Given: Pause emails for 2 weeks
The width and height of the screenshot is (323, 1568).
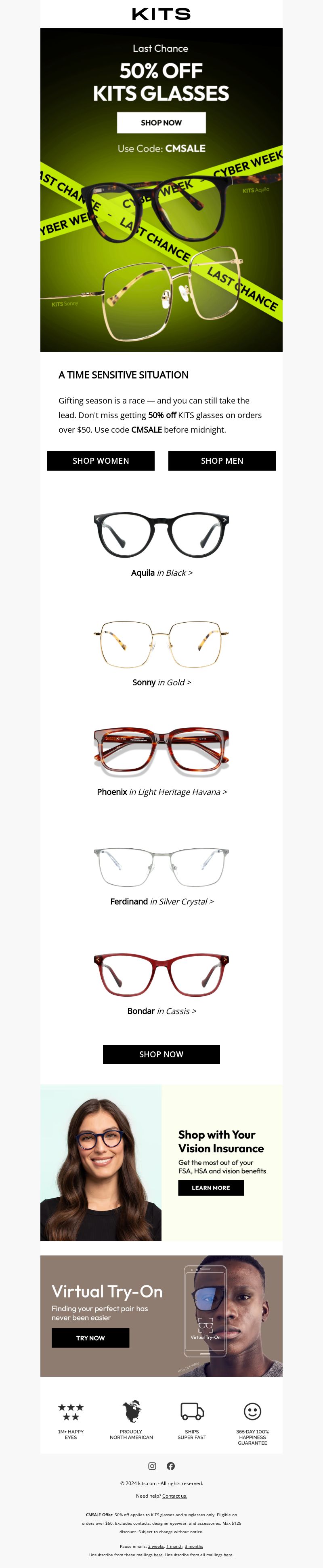Looking at the screenshot, I should point(156,1546).
